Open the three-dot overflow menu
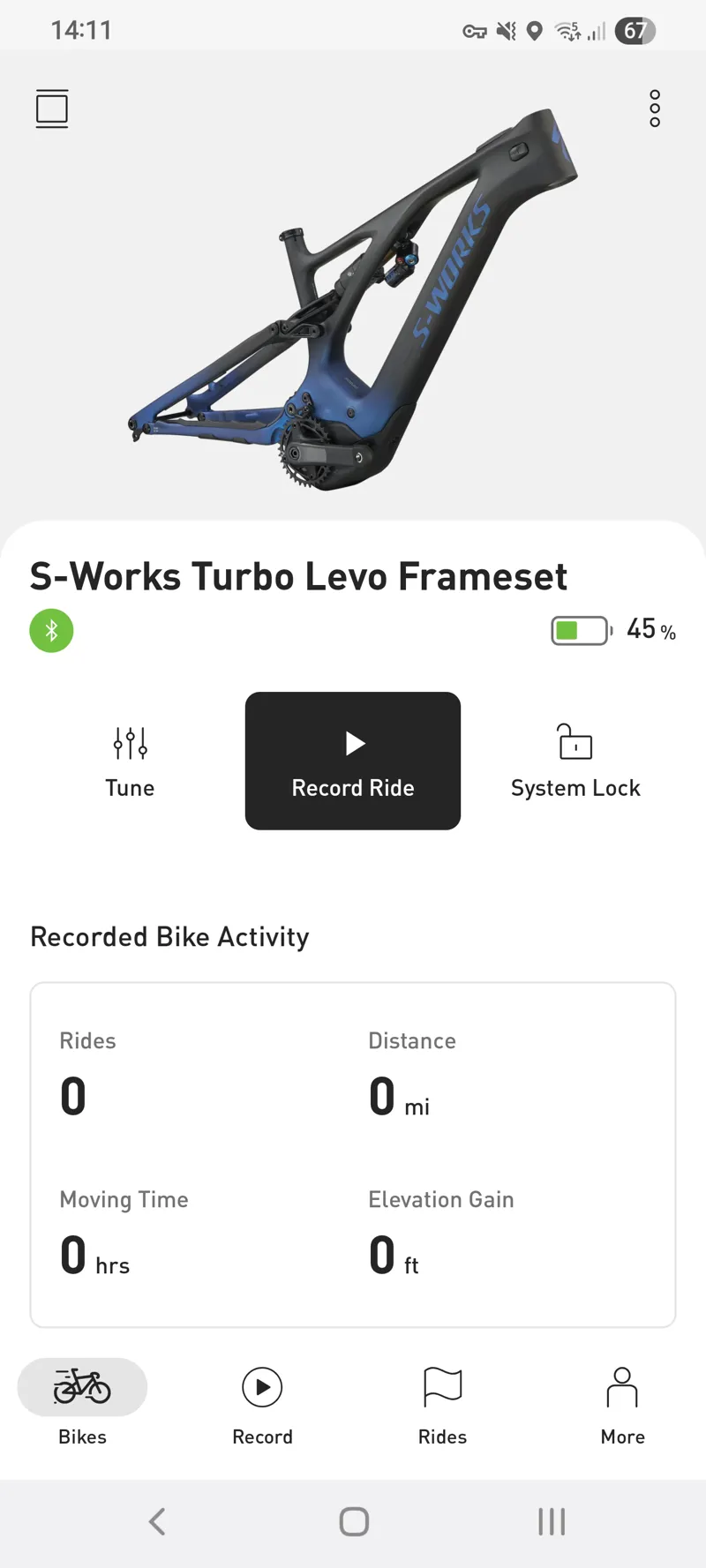This screenshot has width=706, height=1568. [654, 109]
